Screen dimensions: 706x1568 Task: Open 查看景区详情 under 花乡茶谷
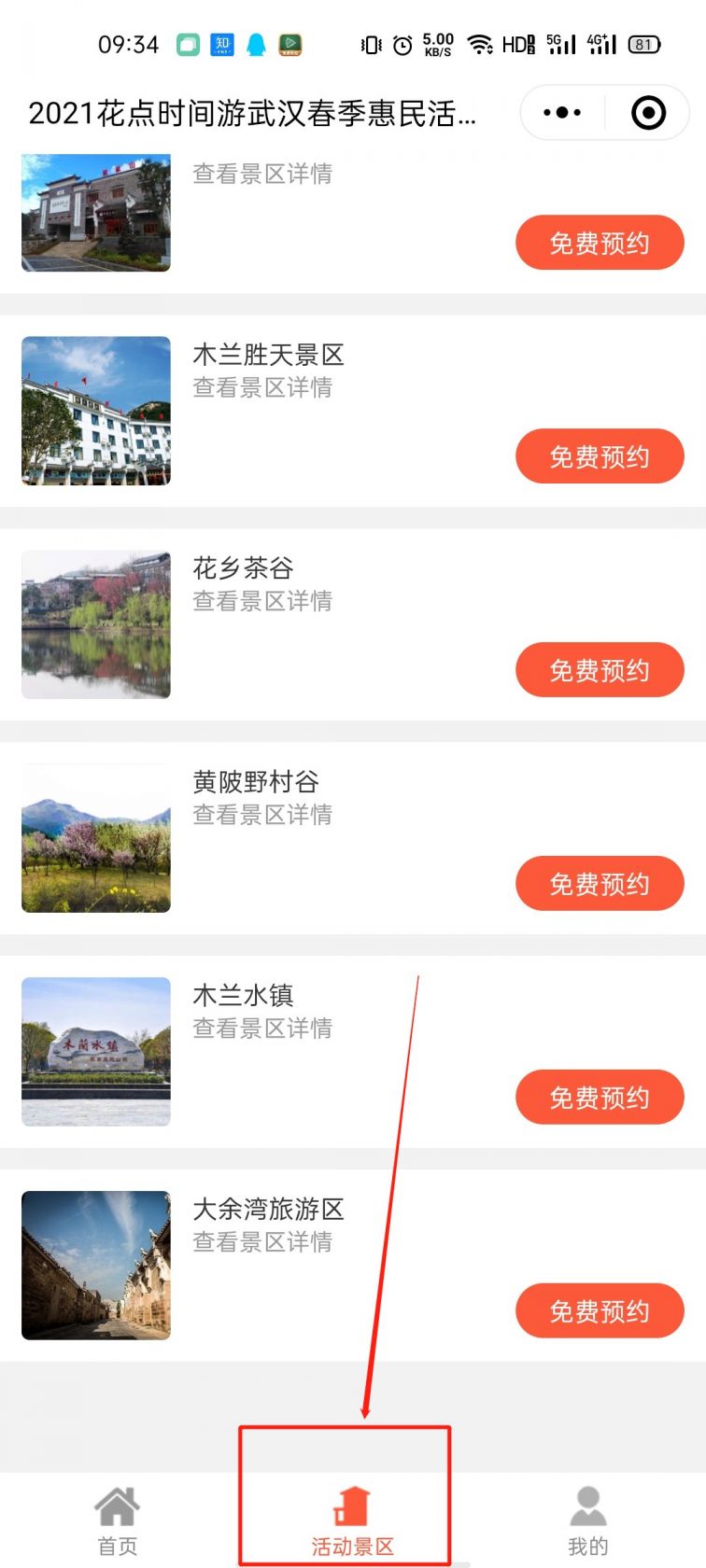[264, 602]
